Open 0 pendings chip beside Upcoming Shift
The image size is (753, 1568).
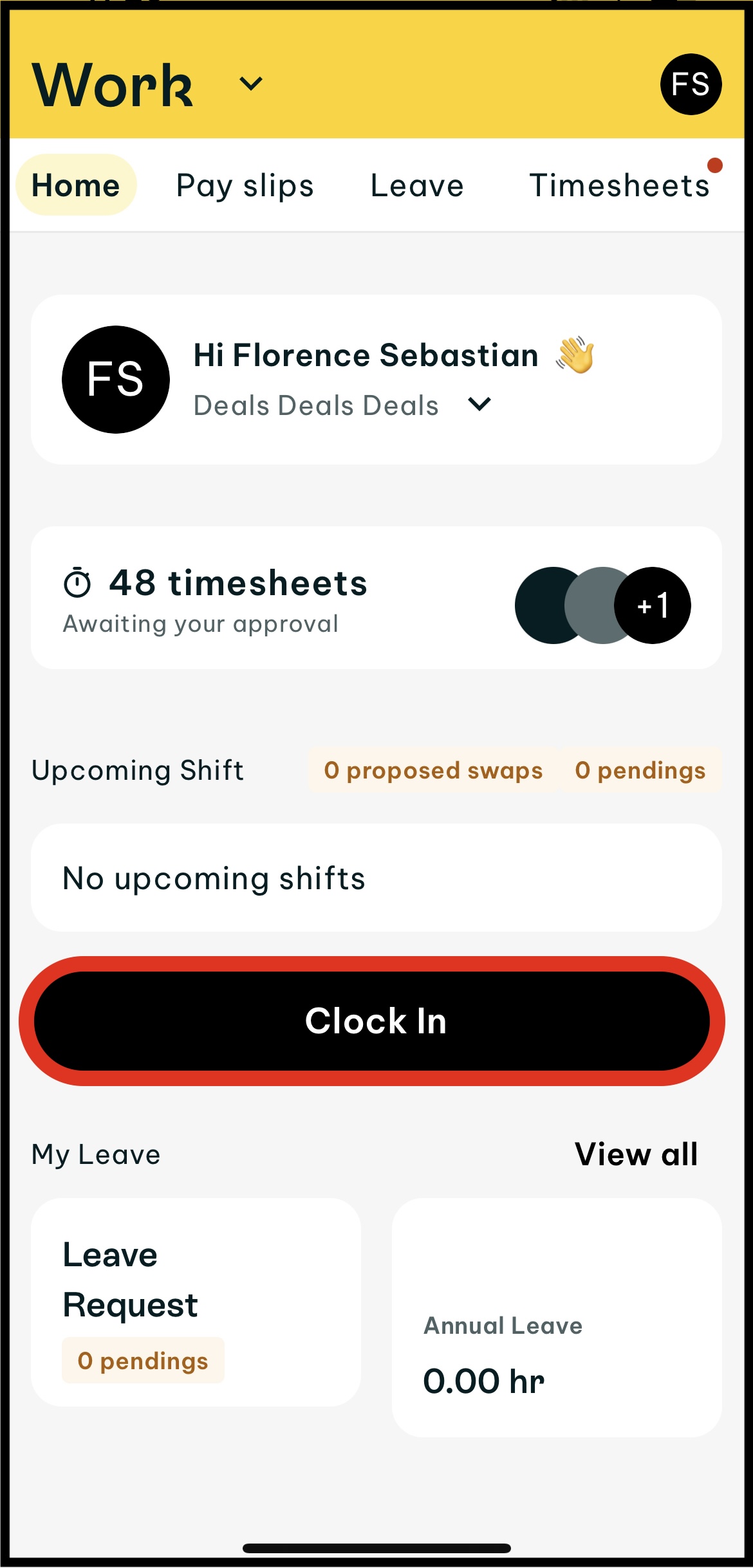click(640, 770)
